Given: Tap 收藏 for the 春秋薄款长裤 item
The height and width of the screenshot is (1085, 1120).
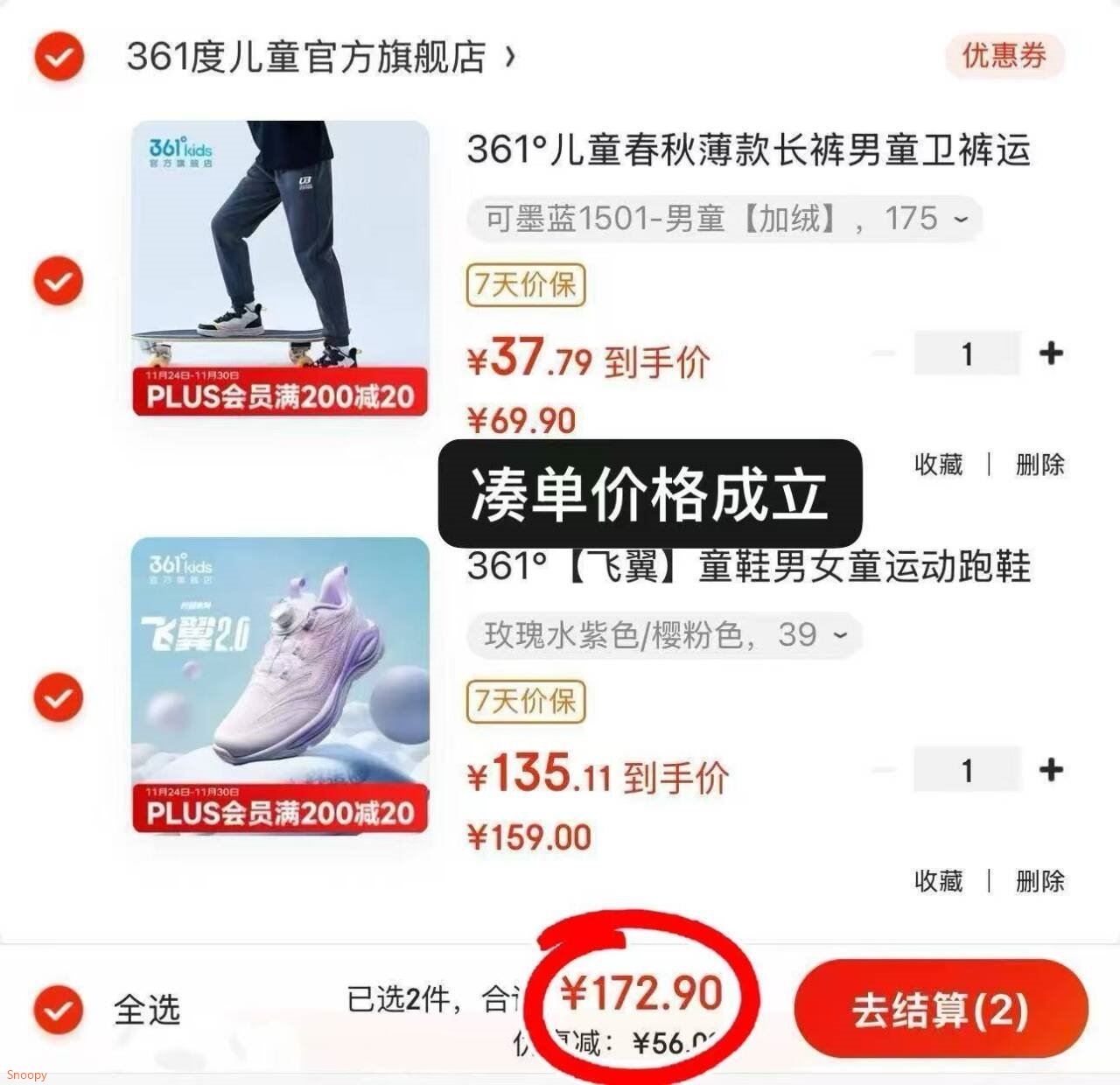Looking at the screenshot, I should point(938,464).
